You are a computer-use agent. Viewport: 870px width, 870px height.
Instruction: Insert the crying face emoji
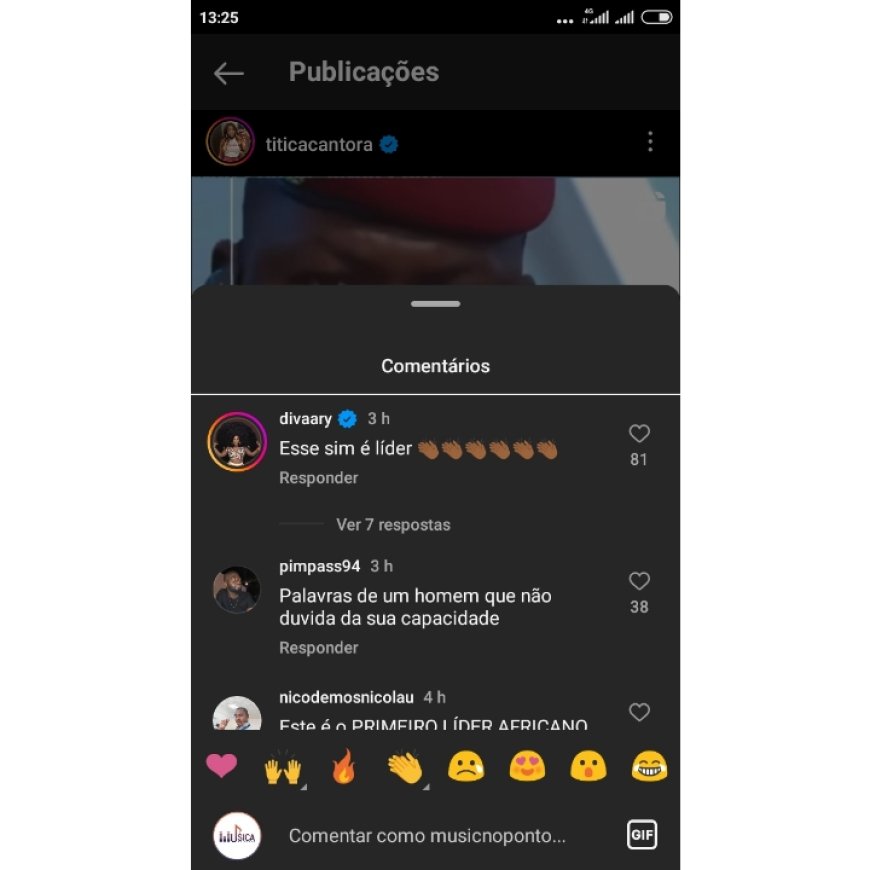[x=466, y=768]
